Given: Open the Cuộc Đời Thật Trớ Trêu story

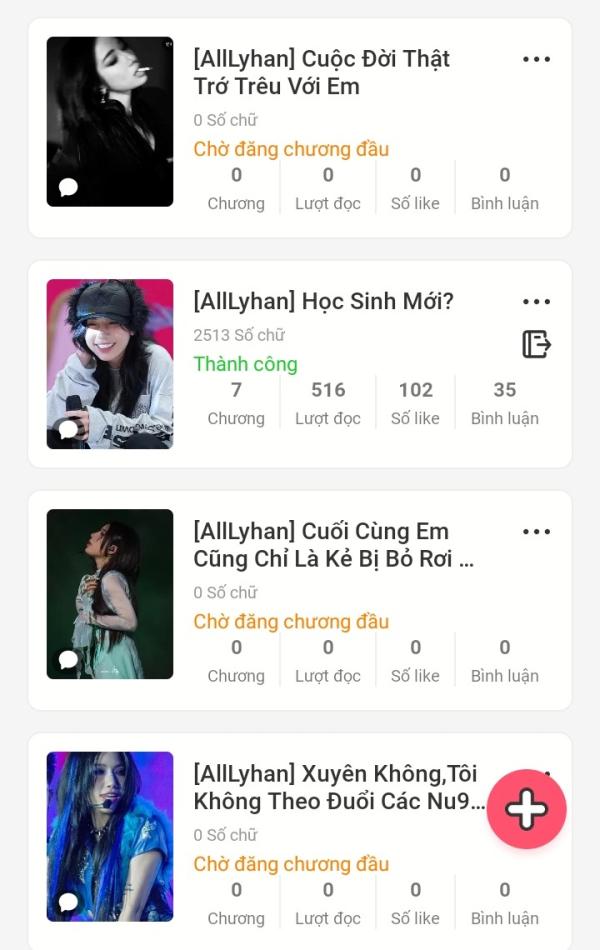Looking at the screenshot, I should point(321,73).
